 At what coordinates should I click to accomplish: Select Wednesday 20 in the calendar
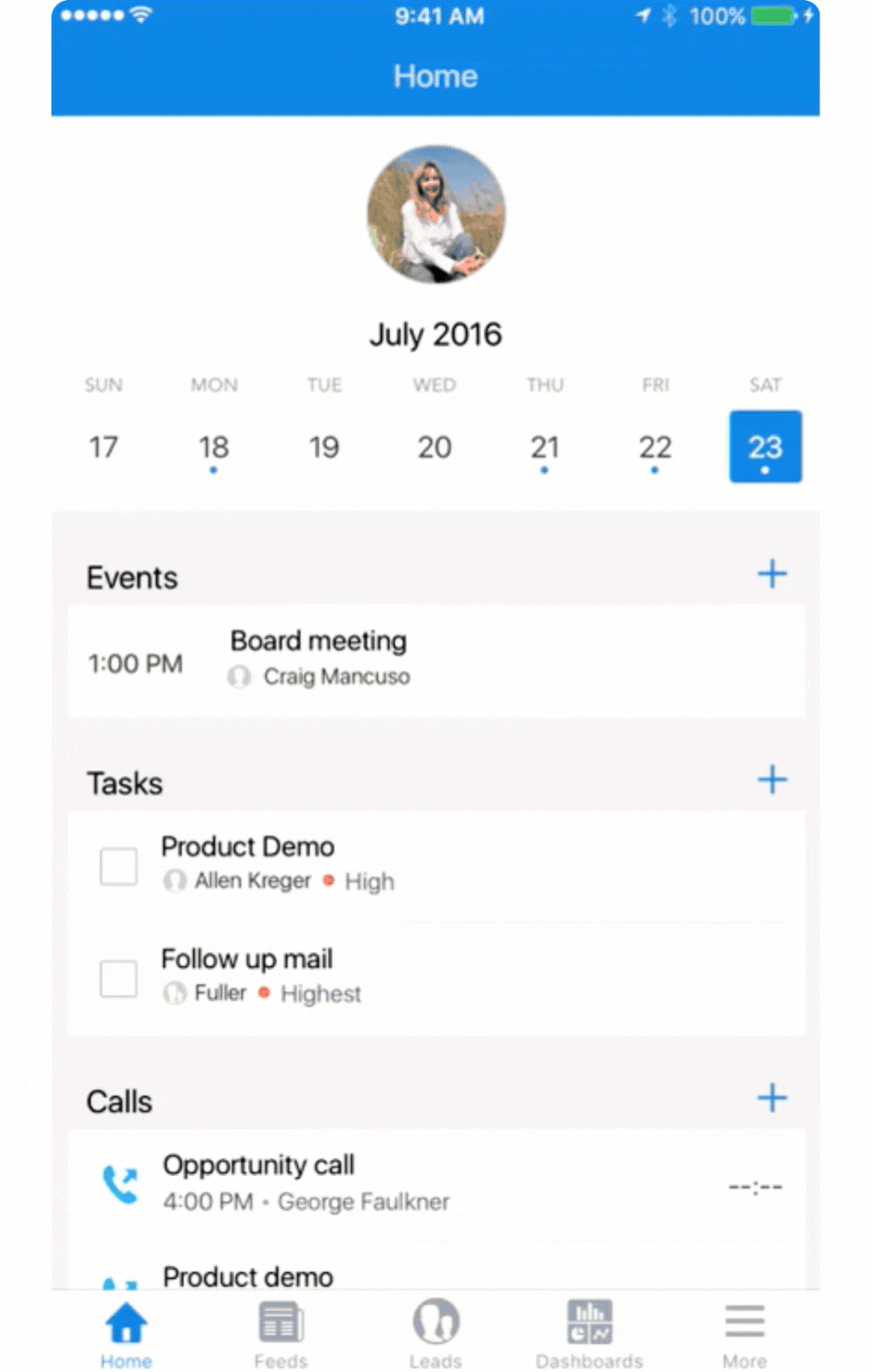434,447
